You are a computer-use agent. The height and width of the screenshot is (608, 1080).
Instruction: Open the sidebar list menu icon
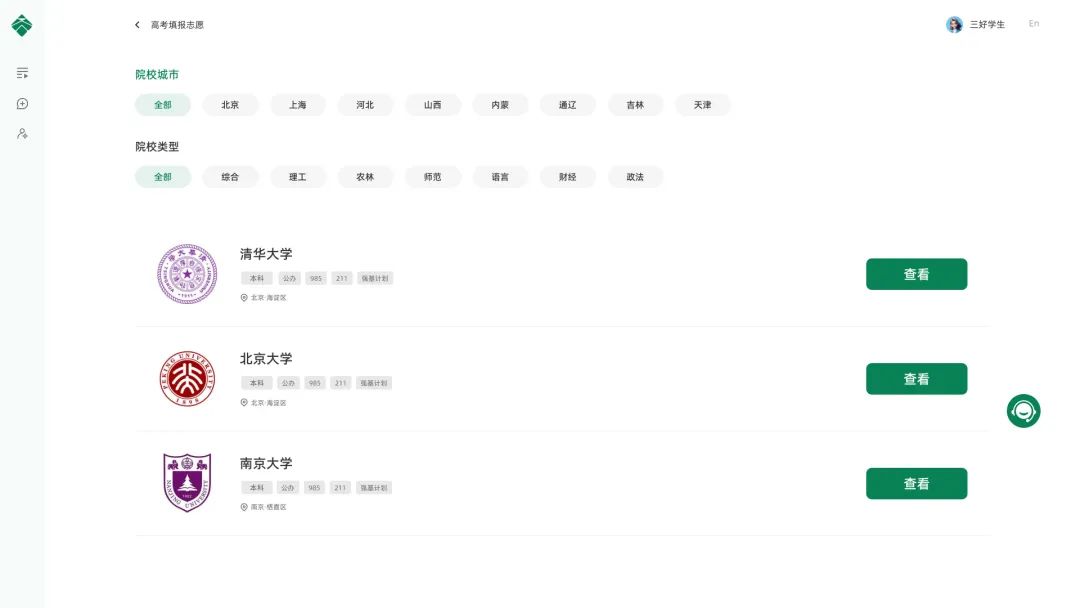[22, 73]
